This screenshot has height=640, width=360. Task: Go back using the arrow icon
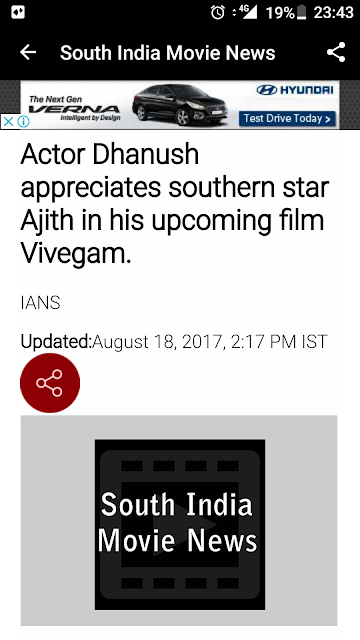[x=28, y=53]
